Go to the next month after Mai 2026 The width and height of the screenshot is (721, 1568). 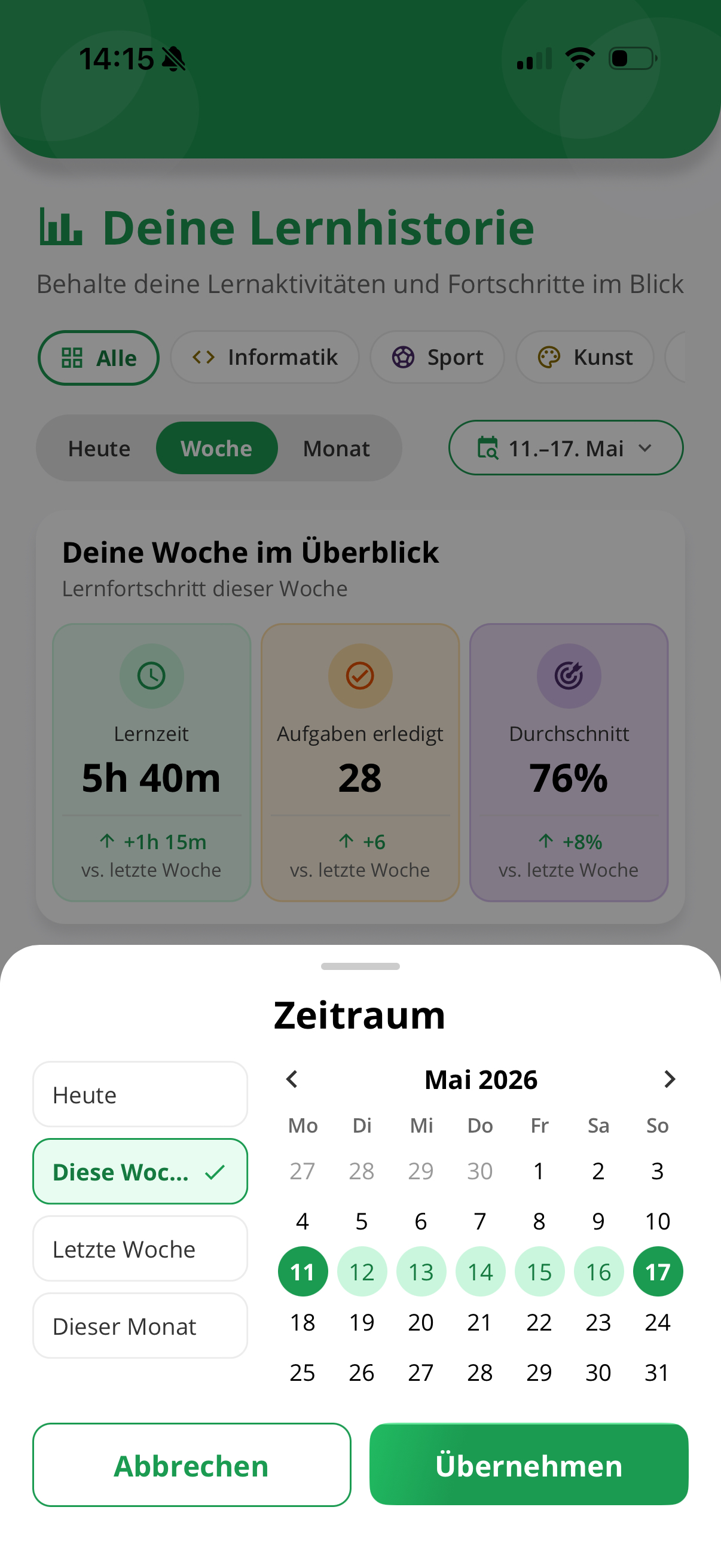pos(669,1079)
